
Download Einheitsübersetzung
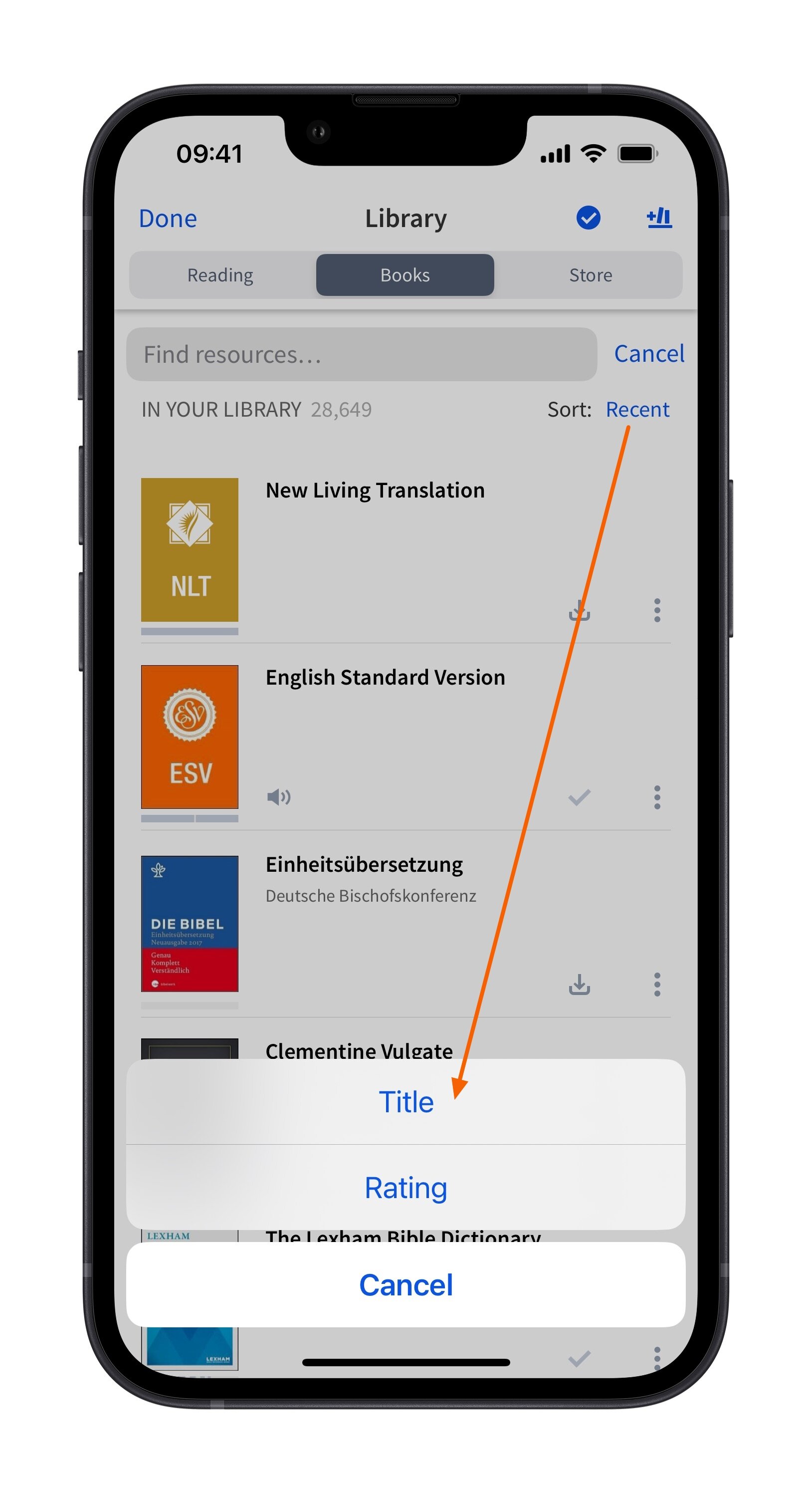pos(579,984)
